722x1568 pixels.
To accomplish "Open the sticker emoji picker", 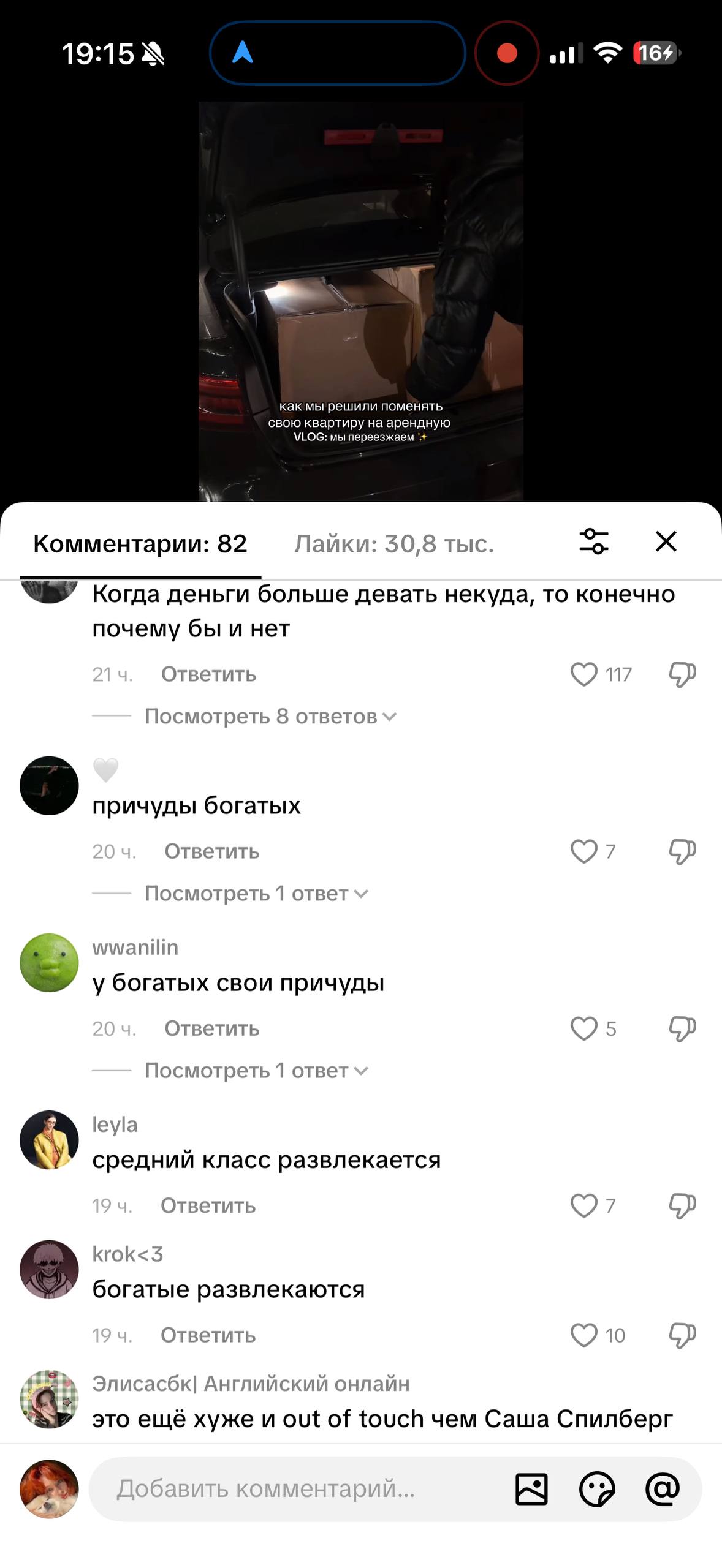I will [x=597, y=1489].
